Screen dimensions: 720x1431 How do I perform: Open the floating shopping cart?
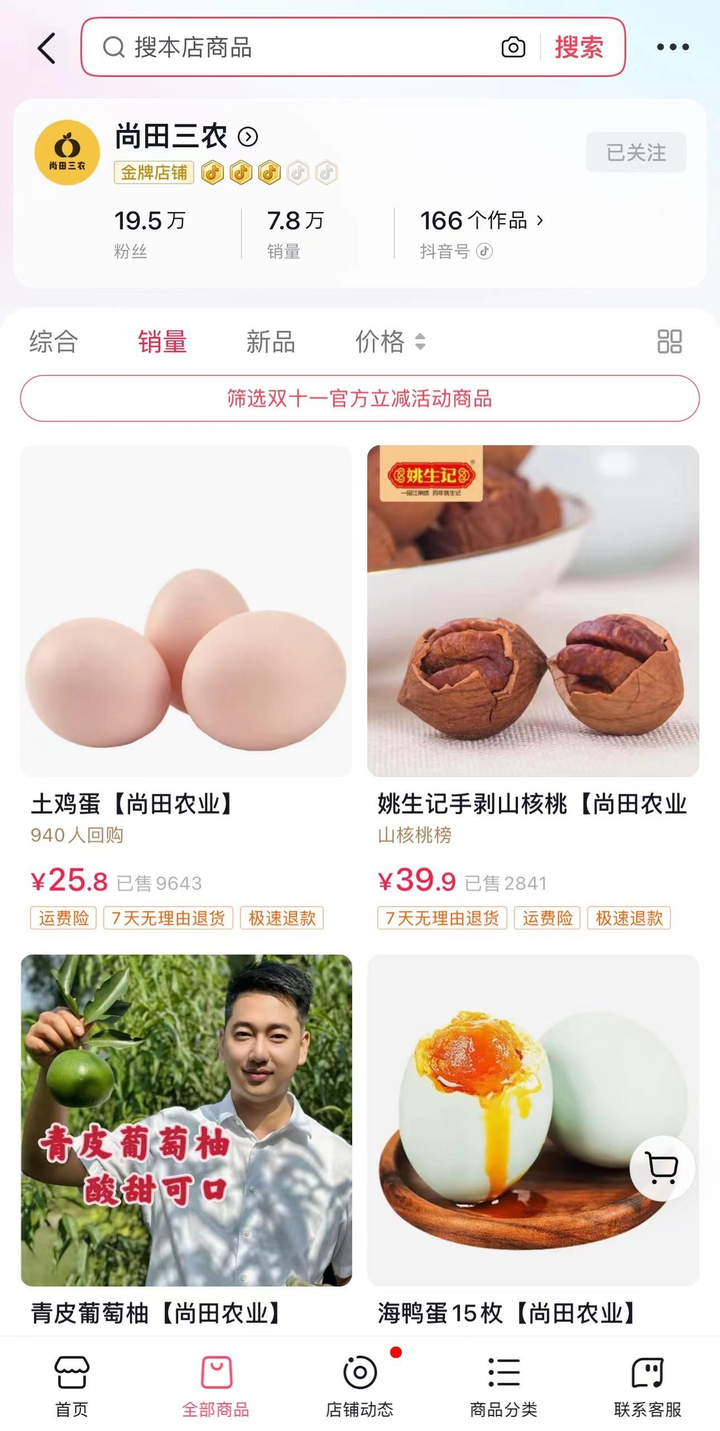click(x=661, y=1168)
